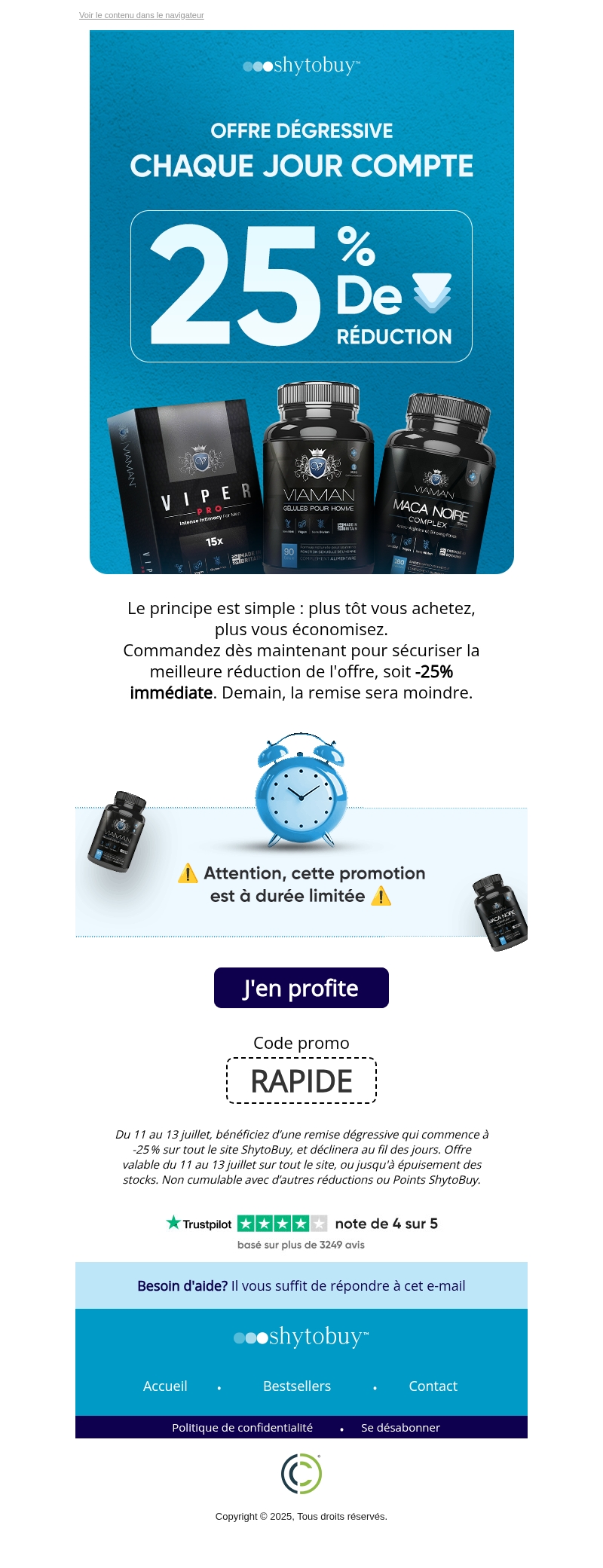Tap 'Se désabonner' to unsubscribe
603x1568 pixels.
[400, 1427]
